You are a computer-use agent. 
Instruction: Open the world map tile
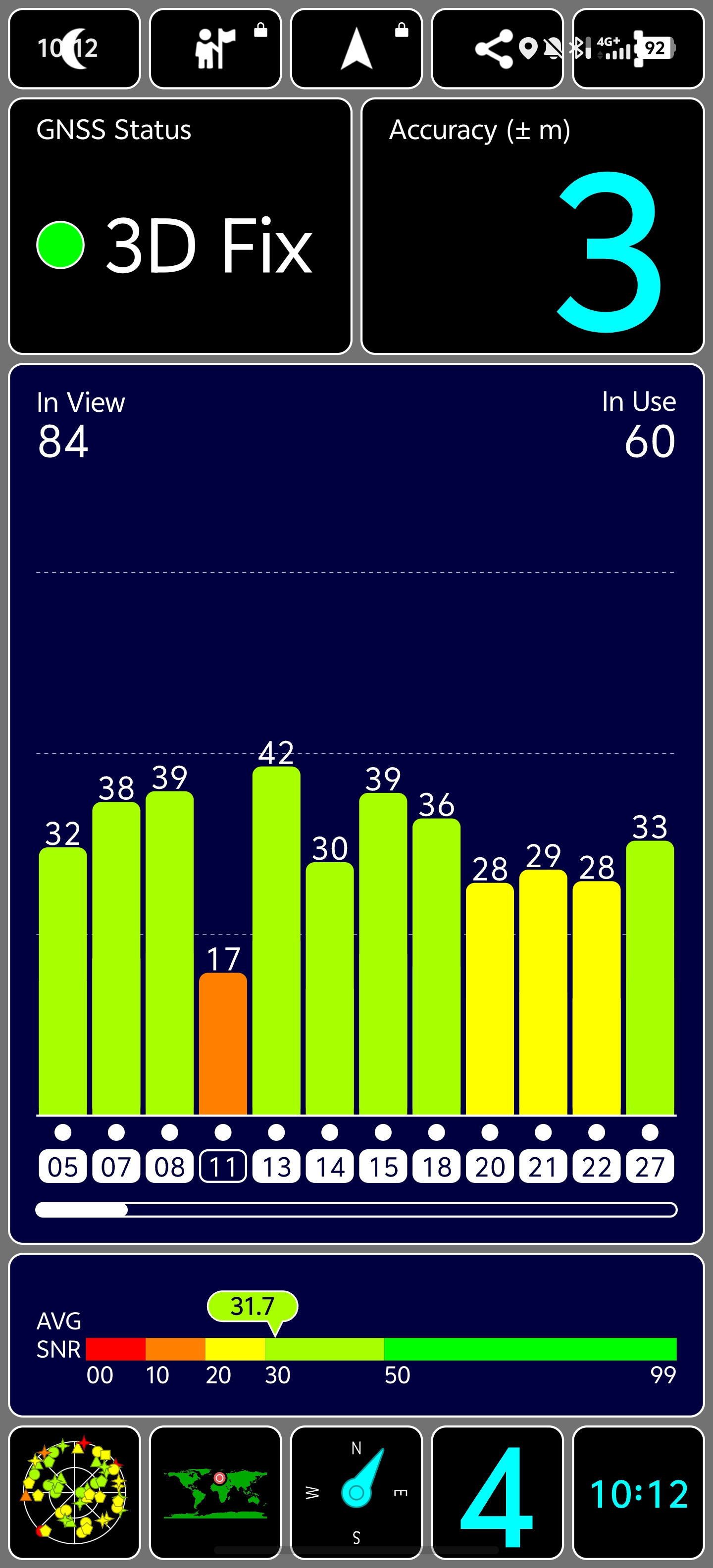pyautogui.click(x=215, y=1491)
